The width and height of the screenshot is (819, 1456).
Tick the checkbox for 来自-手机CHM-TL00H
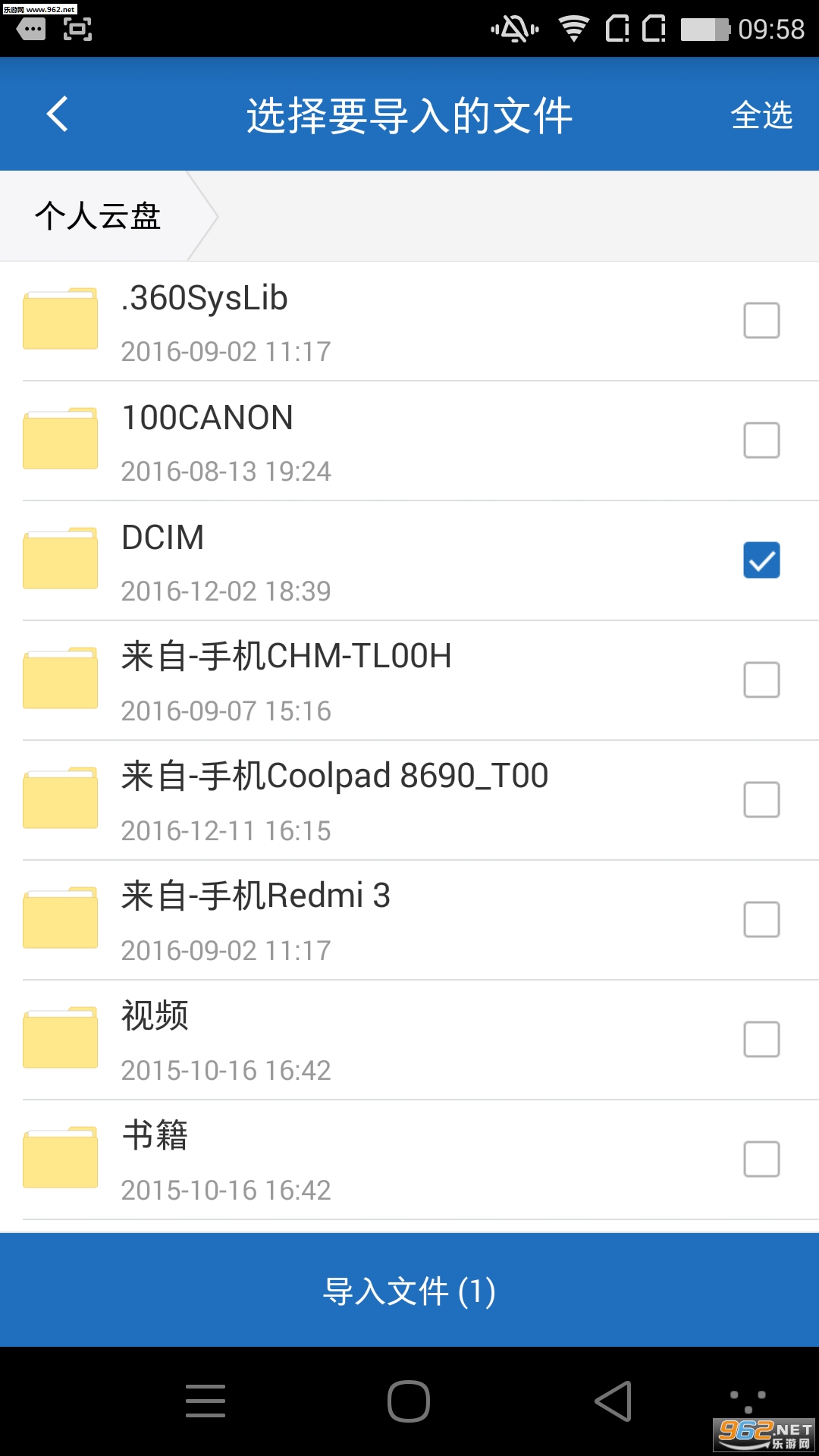761,679
